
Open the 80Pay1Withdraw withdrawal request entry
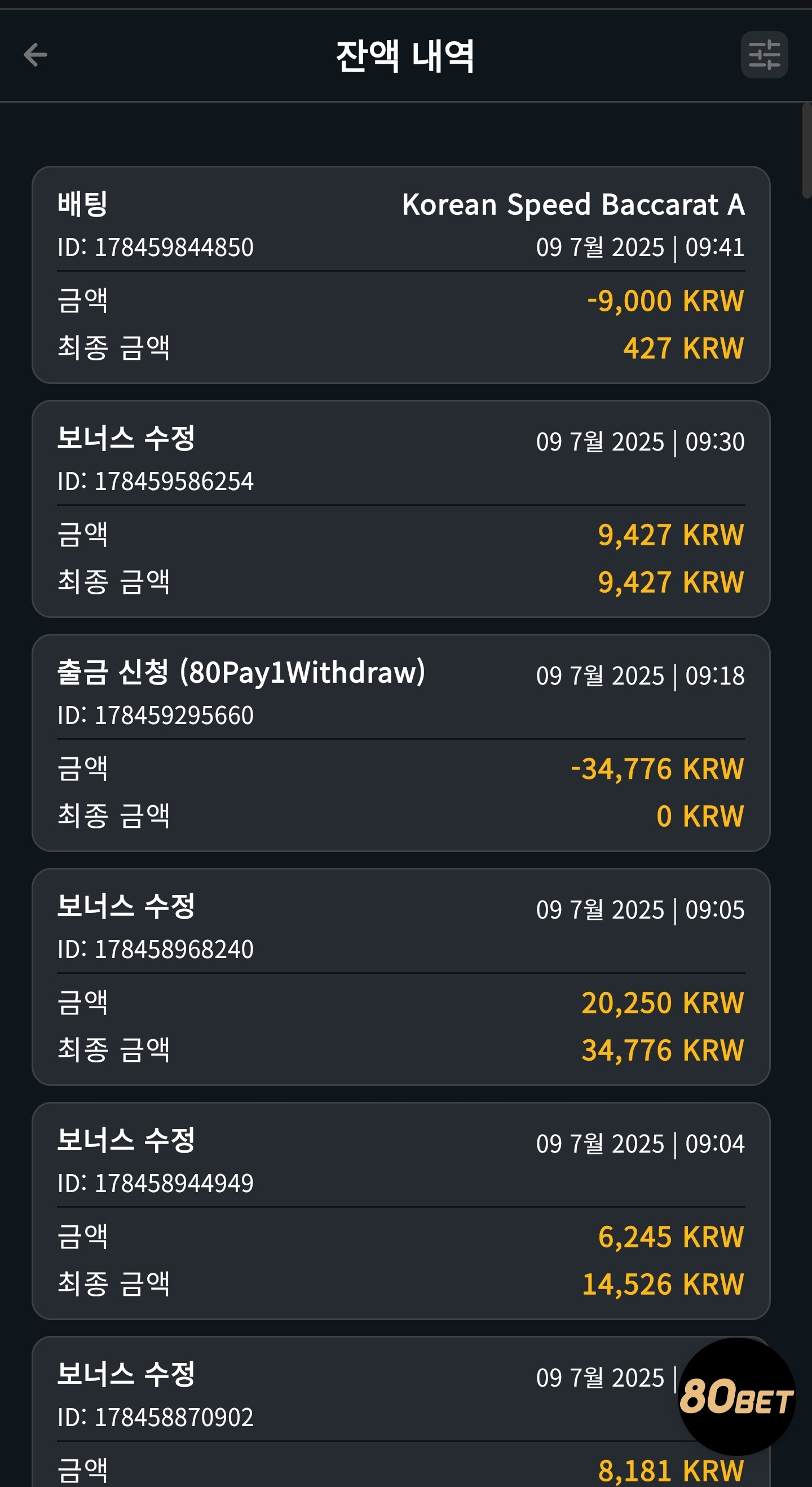click(401, 743)
